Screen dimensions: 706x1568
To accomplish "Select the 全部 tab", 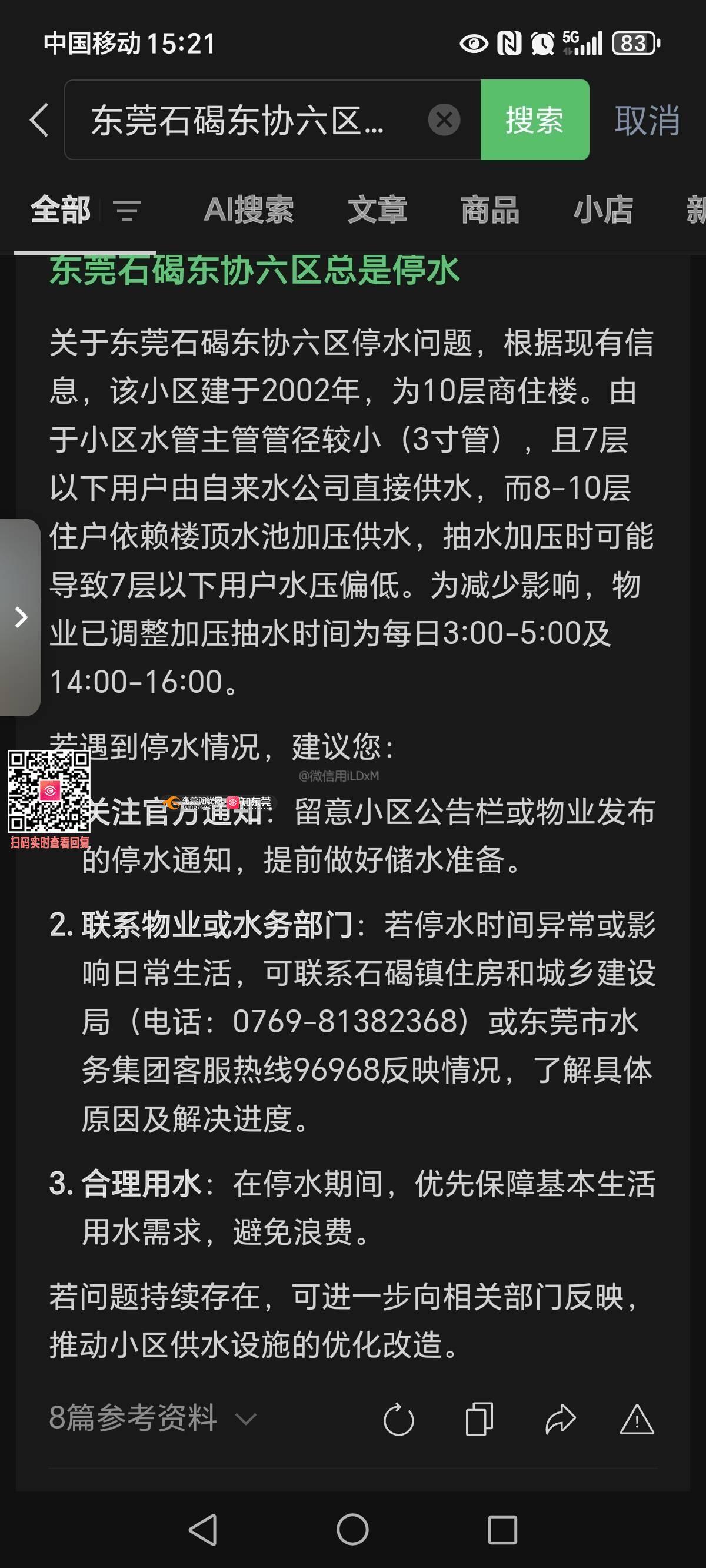I will click(x=61, y=210).
